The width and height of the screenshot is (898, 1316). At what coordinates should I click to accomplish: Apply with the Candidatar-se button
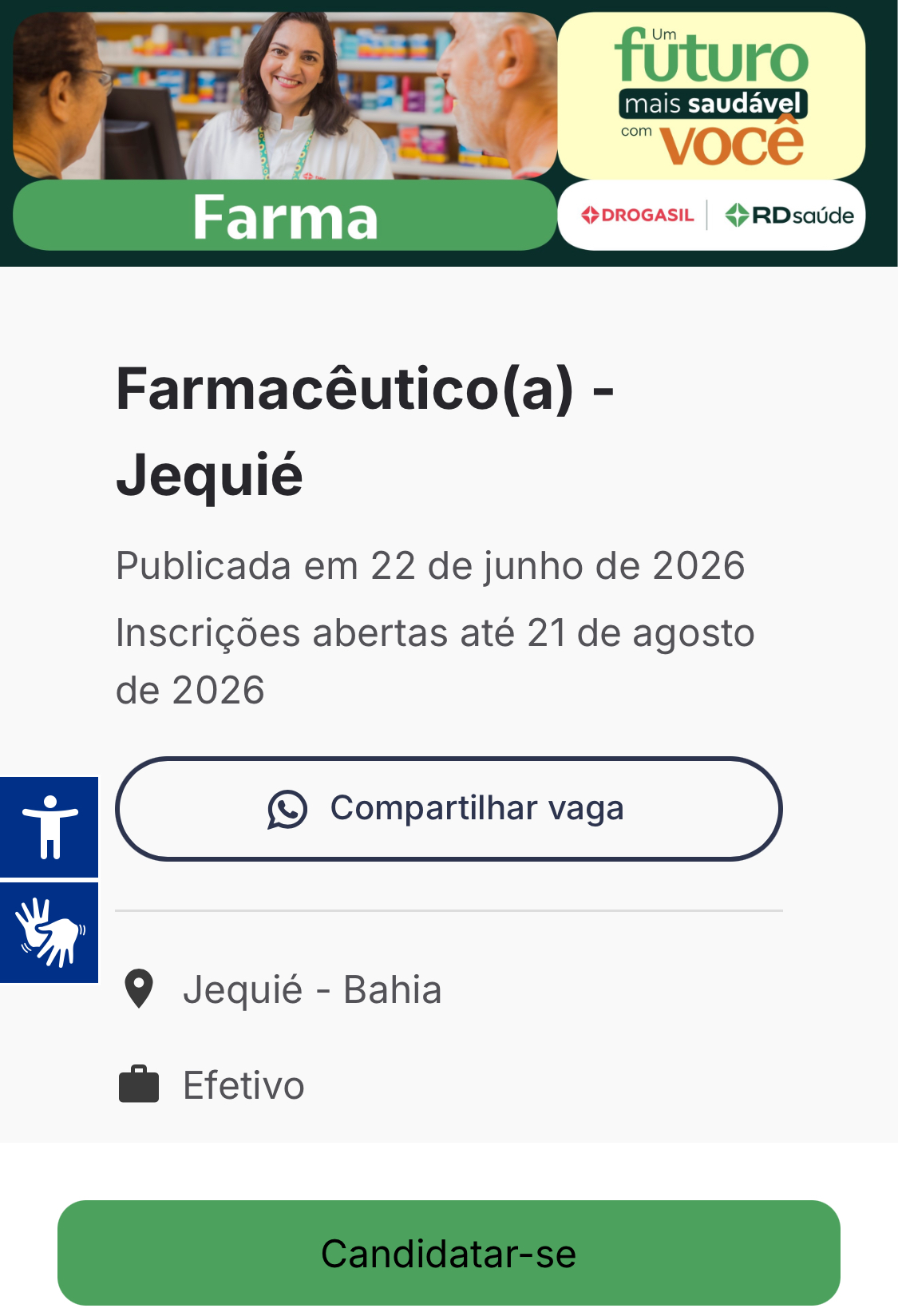pyautogui.click(x=449, y=1253)
